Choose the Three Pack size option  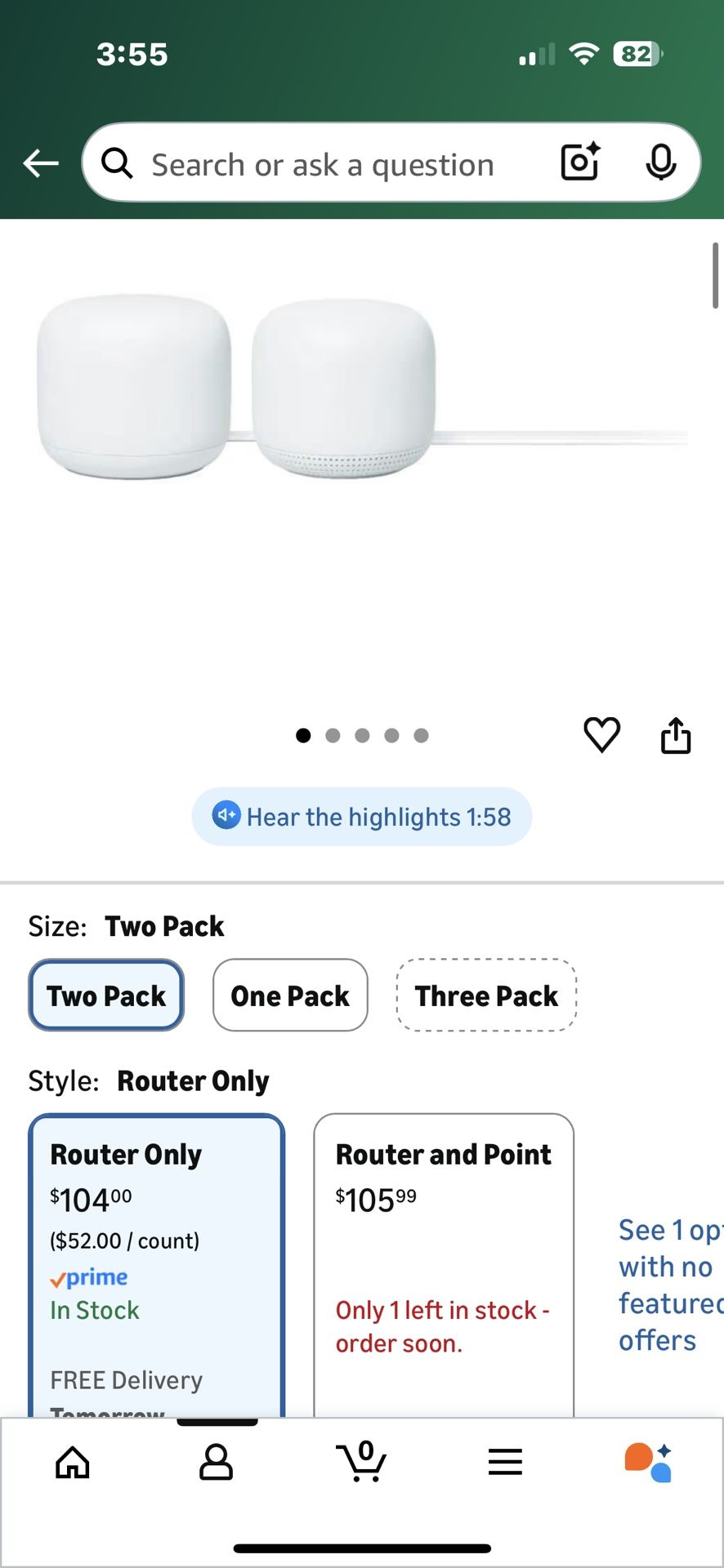485,996
